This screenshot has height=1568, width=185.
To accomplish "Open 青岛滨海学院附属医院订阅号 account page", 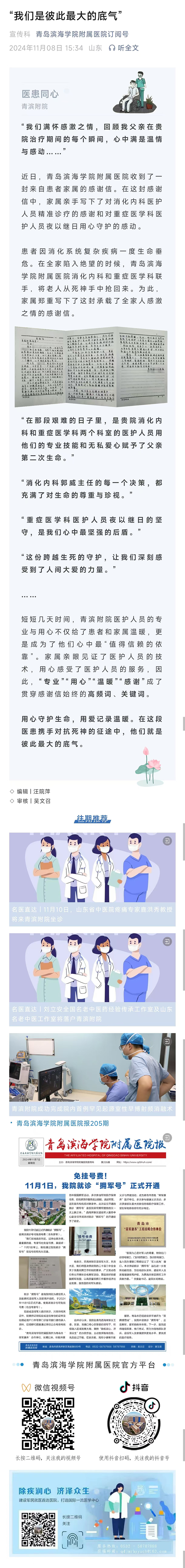I will coord(82,34).
